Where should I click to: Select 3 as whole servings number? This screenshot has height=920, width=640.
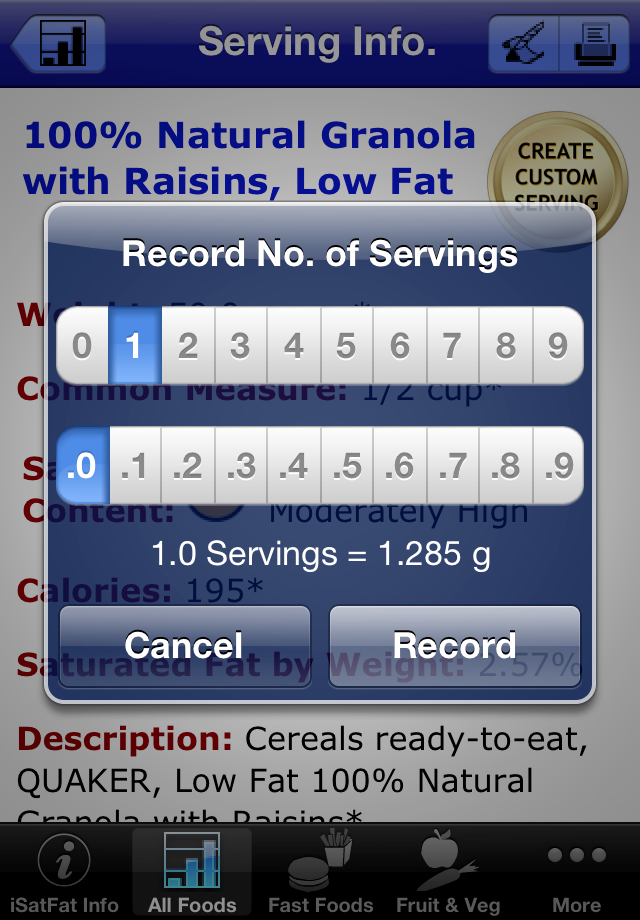click(240, 346)
